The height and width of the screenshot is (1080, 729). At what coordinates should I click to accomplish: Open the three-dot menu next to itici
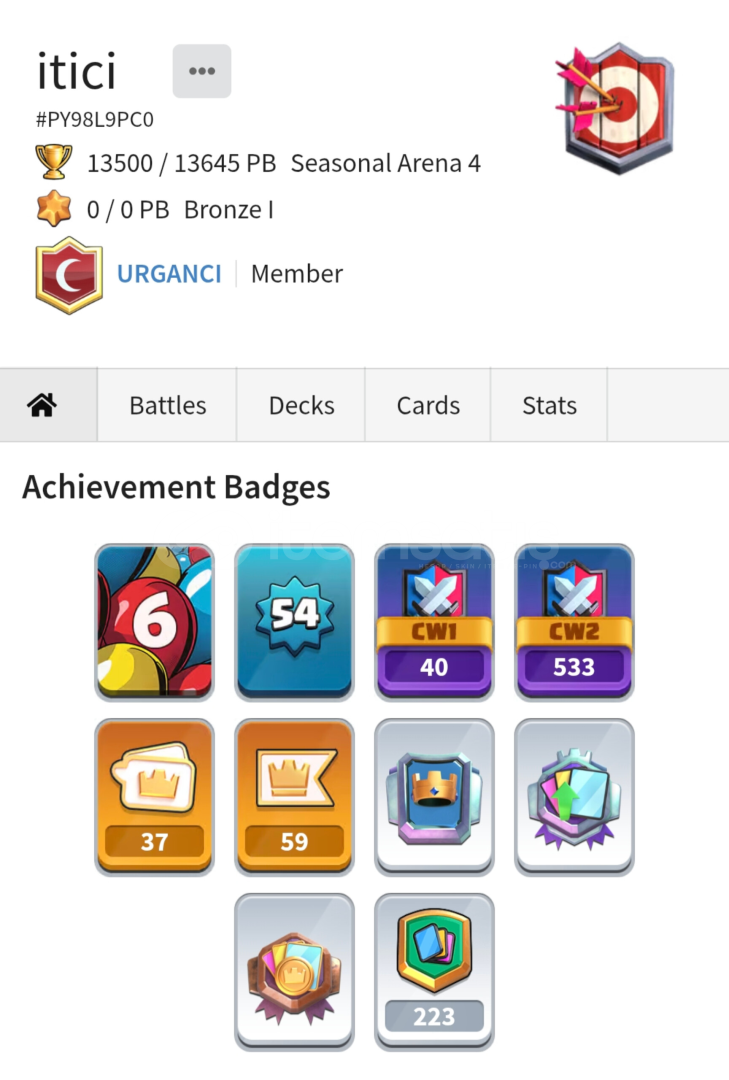202,71
